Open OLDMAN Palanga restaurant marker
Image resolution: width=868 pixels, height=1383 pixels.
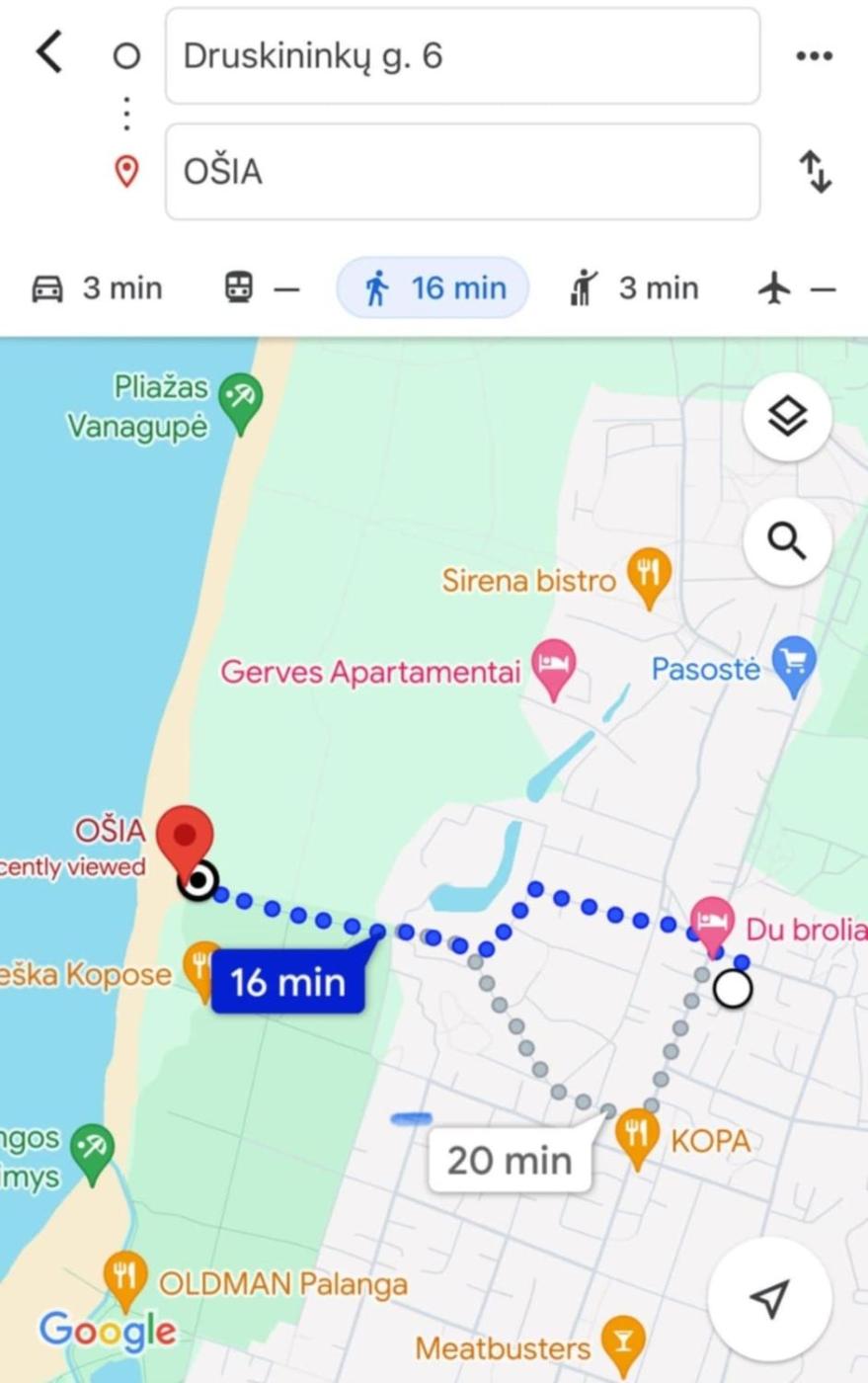(125, 1278)
